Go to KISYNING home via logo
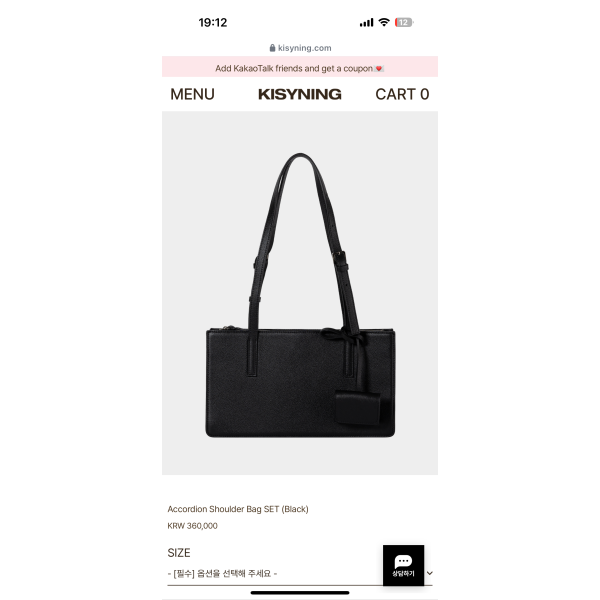Image resolution: width=600 pixels, height=600 pixels. [299, 94]
